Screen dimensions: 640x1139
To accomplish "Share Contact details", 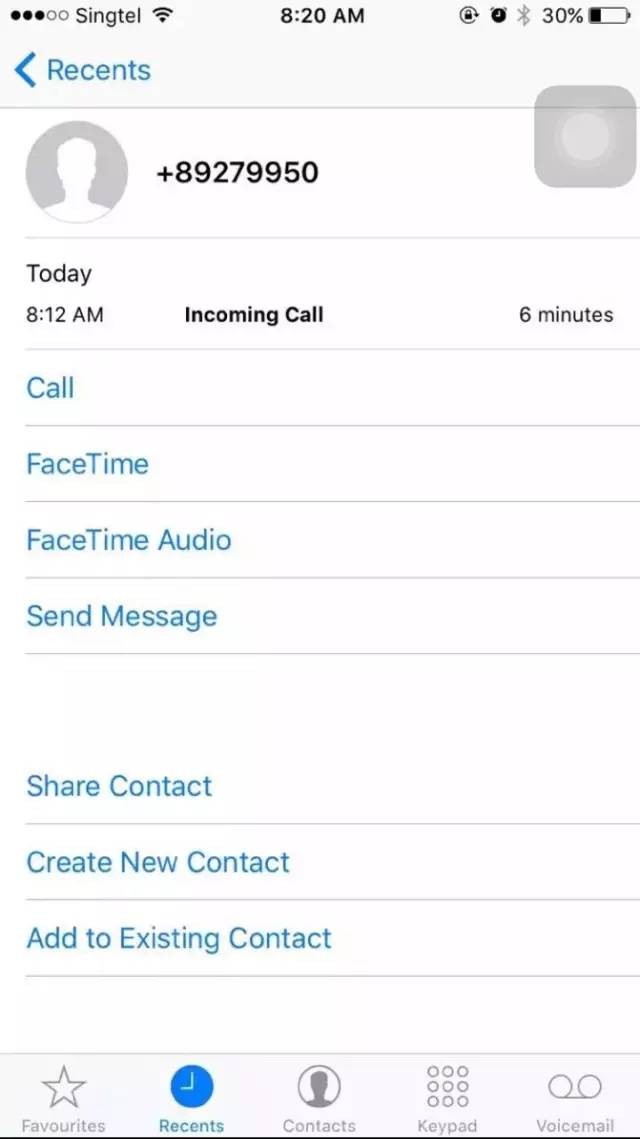I will [119, 786].
